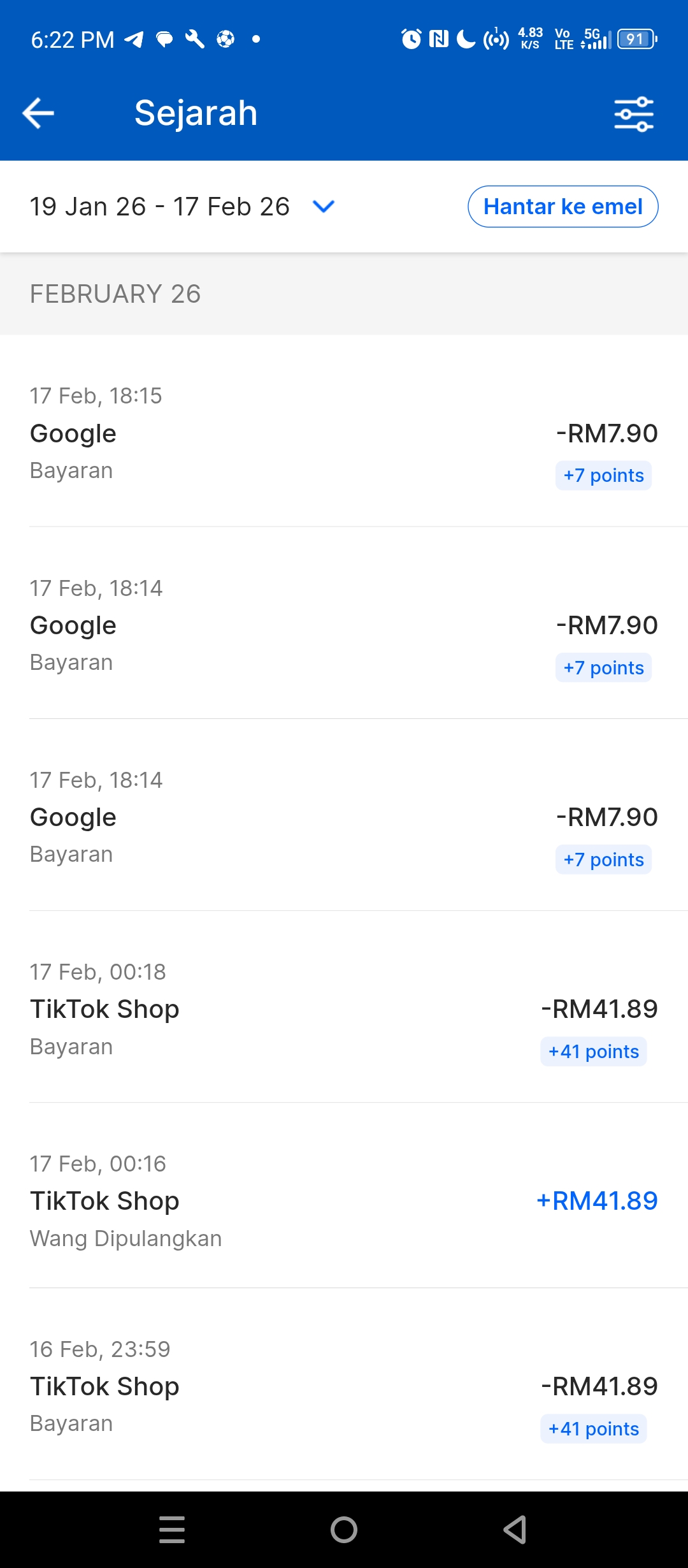Go to the system home screen
Image resolution: width=688 pixels, height=1568 pixels.
pyautogui.click(x=344, y=1529)
